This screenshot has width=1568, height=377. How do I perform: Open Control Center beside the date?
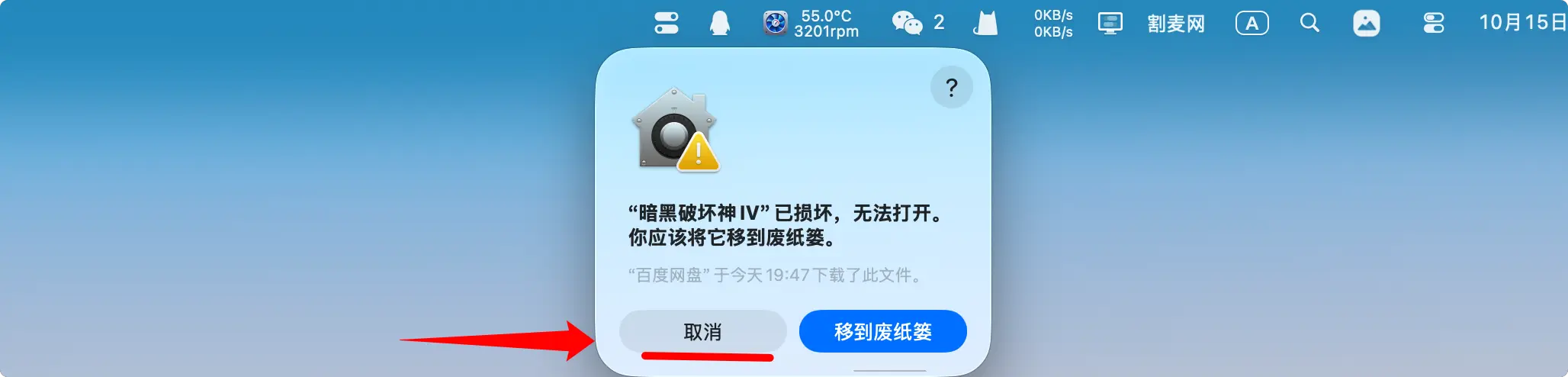(1433, 23)
